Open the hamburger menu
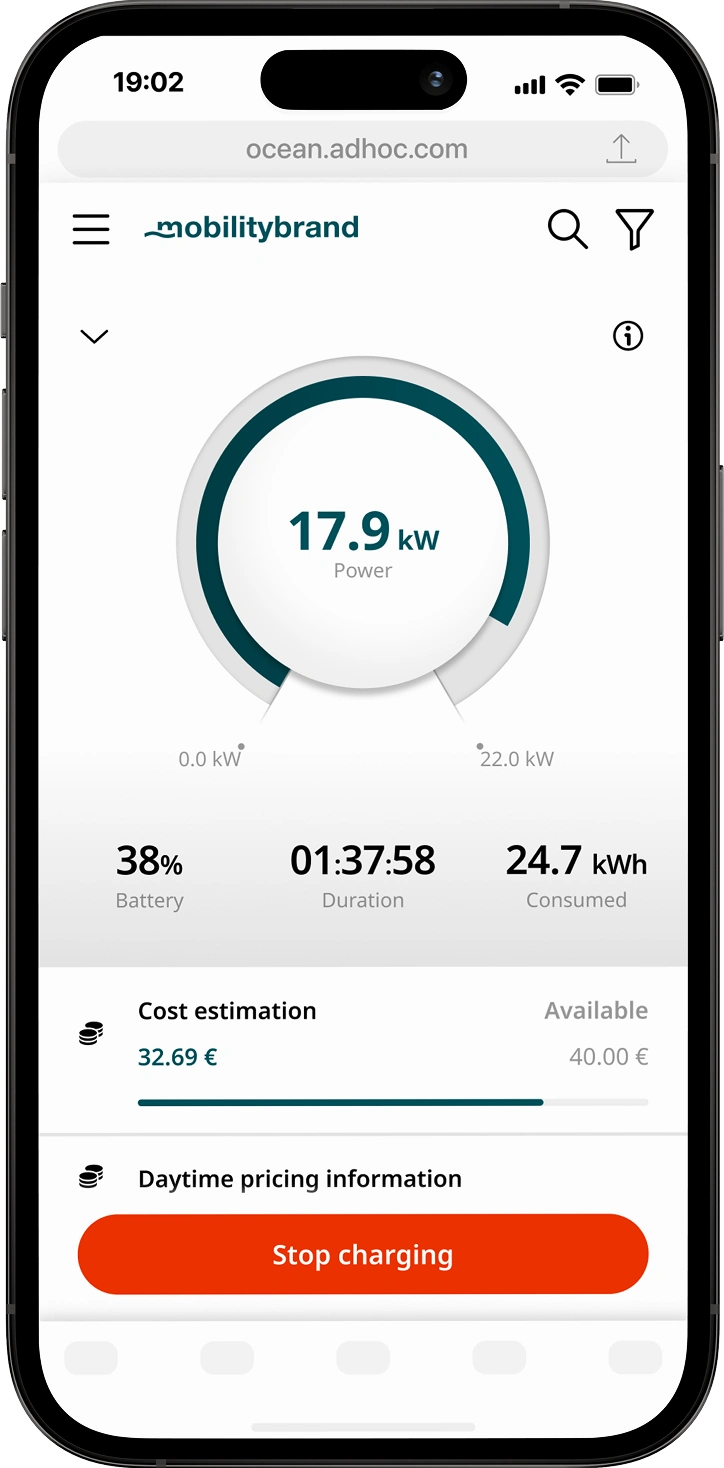Viewport: 724px width, 1468px height. (x=91, y=229)
